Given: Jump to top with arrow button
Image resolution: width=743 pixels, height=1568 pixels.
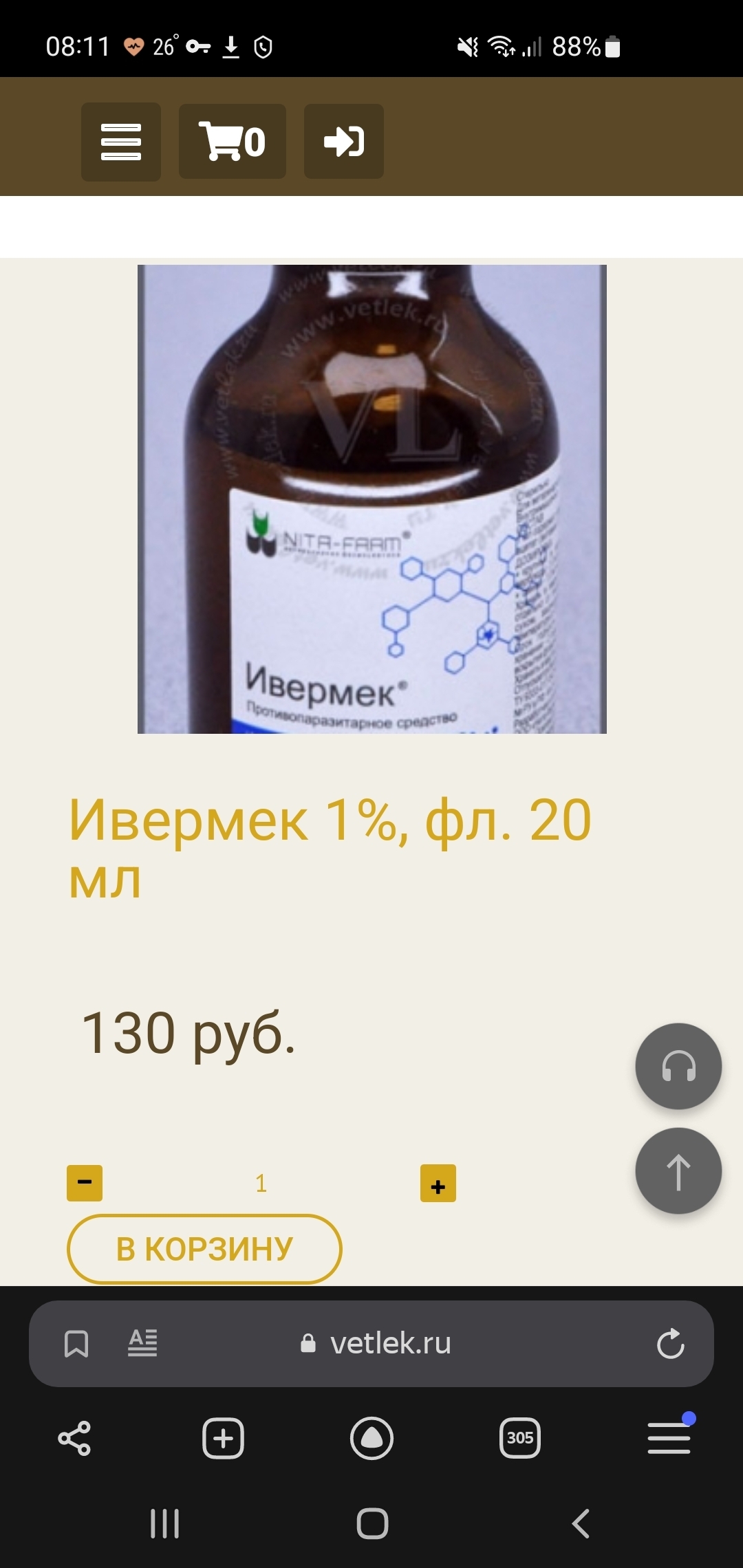Looking at the screenshot, I should point(678,1170).
